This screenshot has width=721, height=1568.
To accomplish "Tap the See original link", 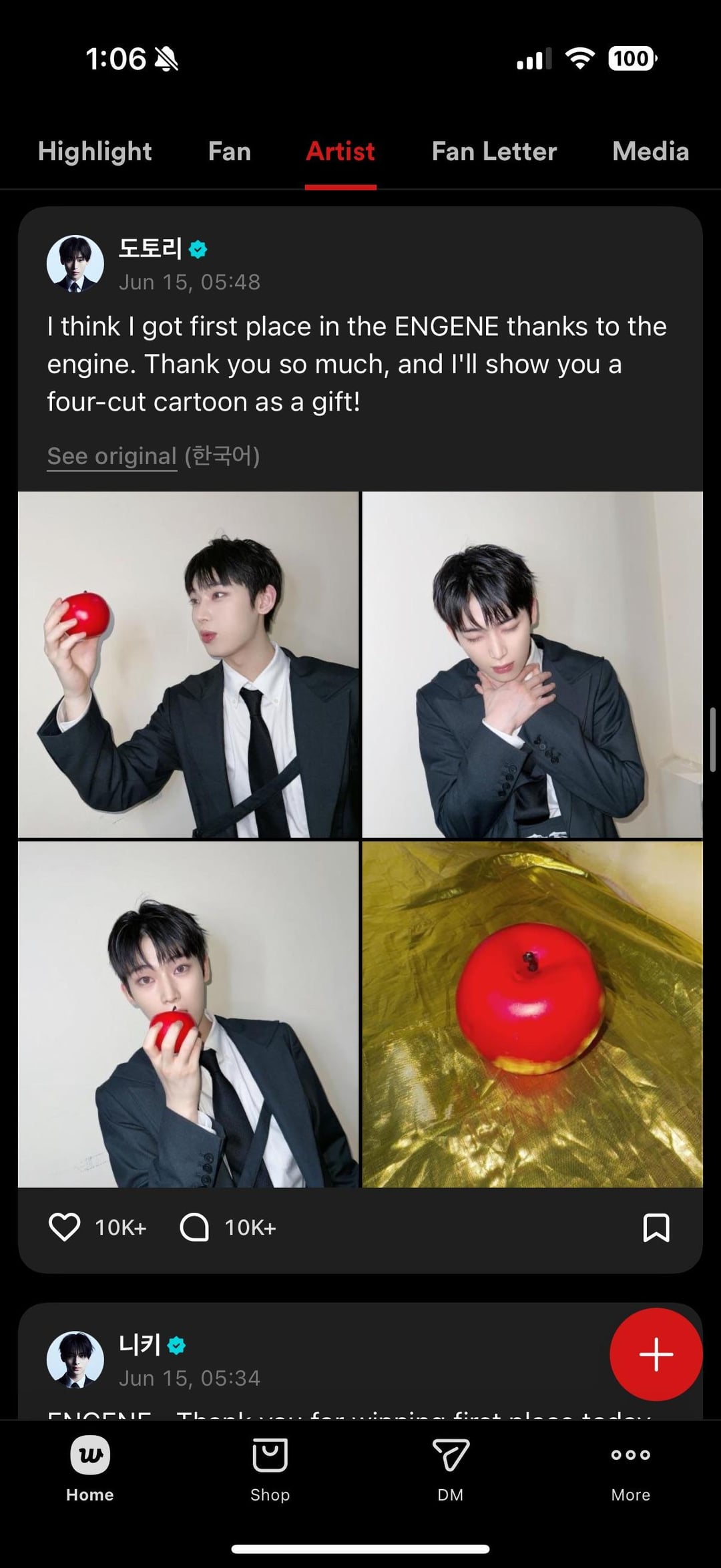I will pos(111,456).
